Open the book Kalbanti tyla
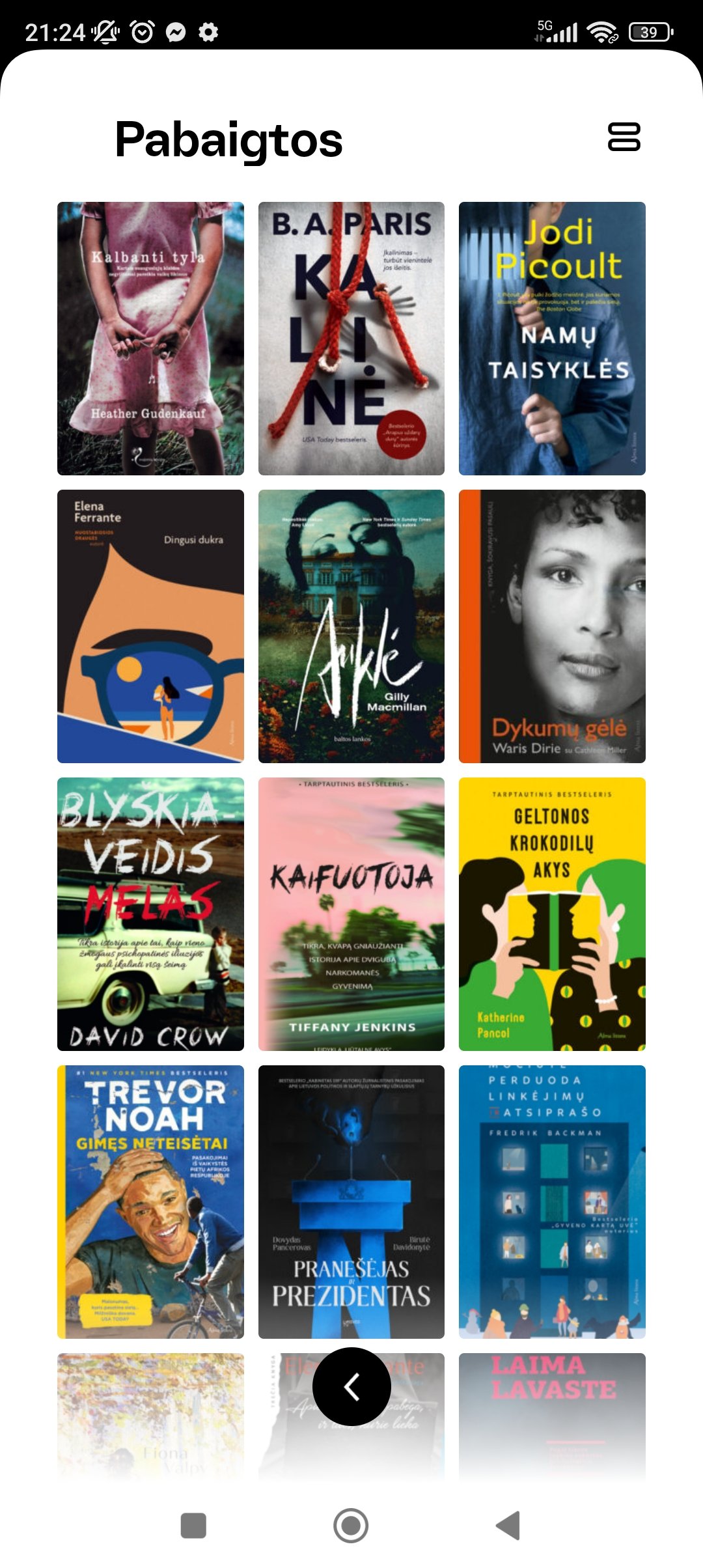The height and width of the screenshot is (1568, 703). click(x=150, y=338)
